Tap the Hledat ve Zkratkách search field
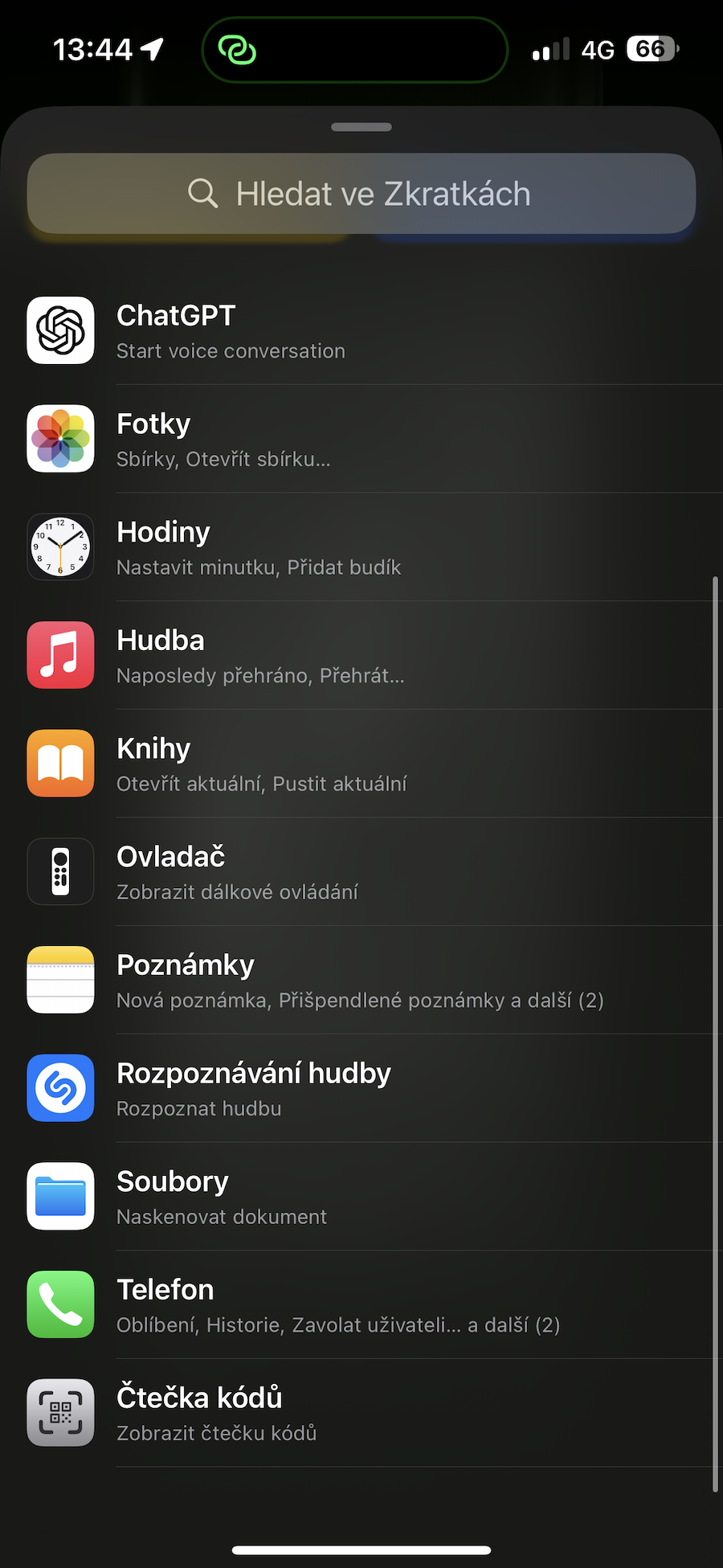Viewport: 723px width, 1568px height. pyautogui.click(x=361, y=194)
